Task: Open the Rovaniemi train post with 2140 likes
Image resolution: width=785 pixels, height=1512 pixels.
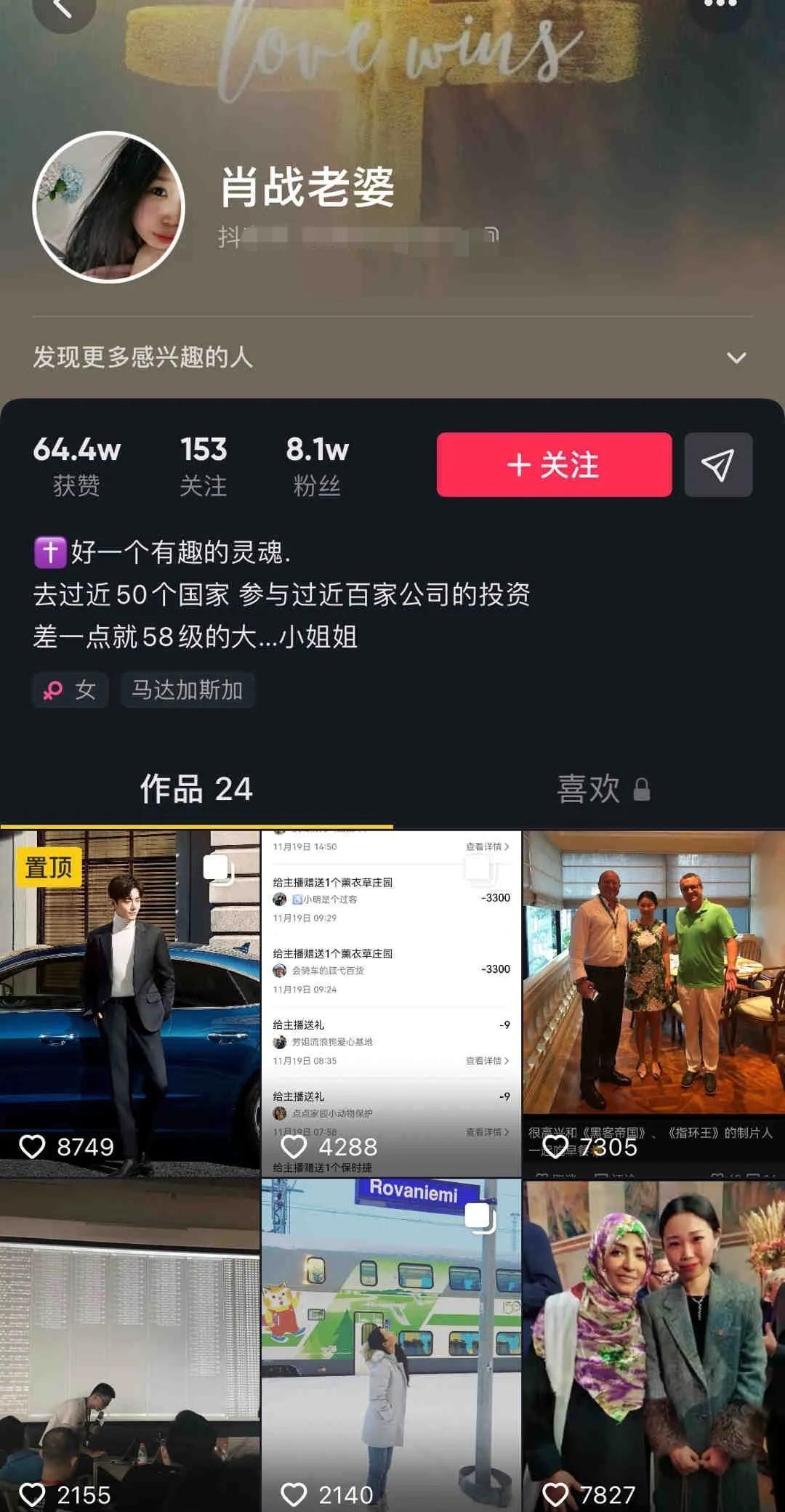Action: [x=391, y=1344]
